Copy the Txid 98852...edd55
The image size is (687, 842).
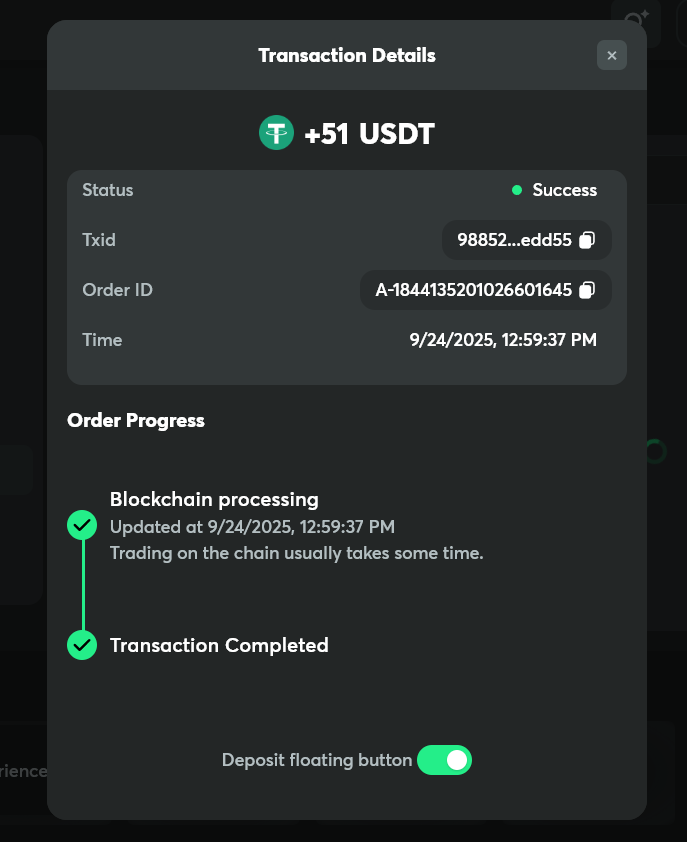pos(588,240)
